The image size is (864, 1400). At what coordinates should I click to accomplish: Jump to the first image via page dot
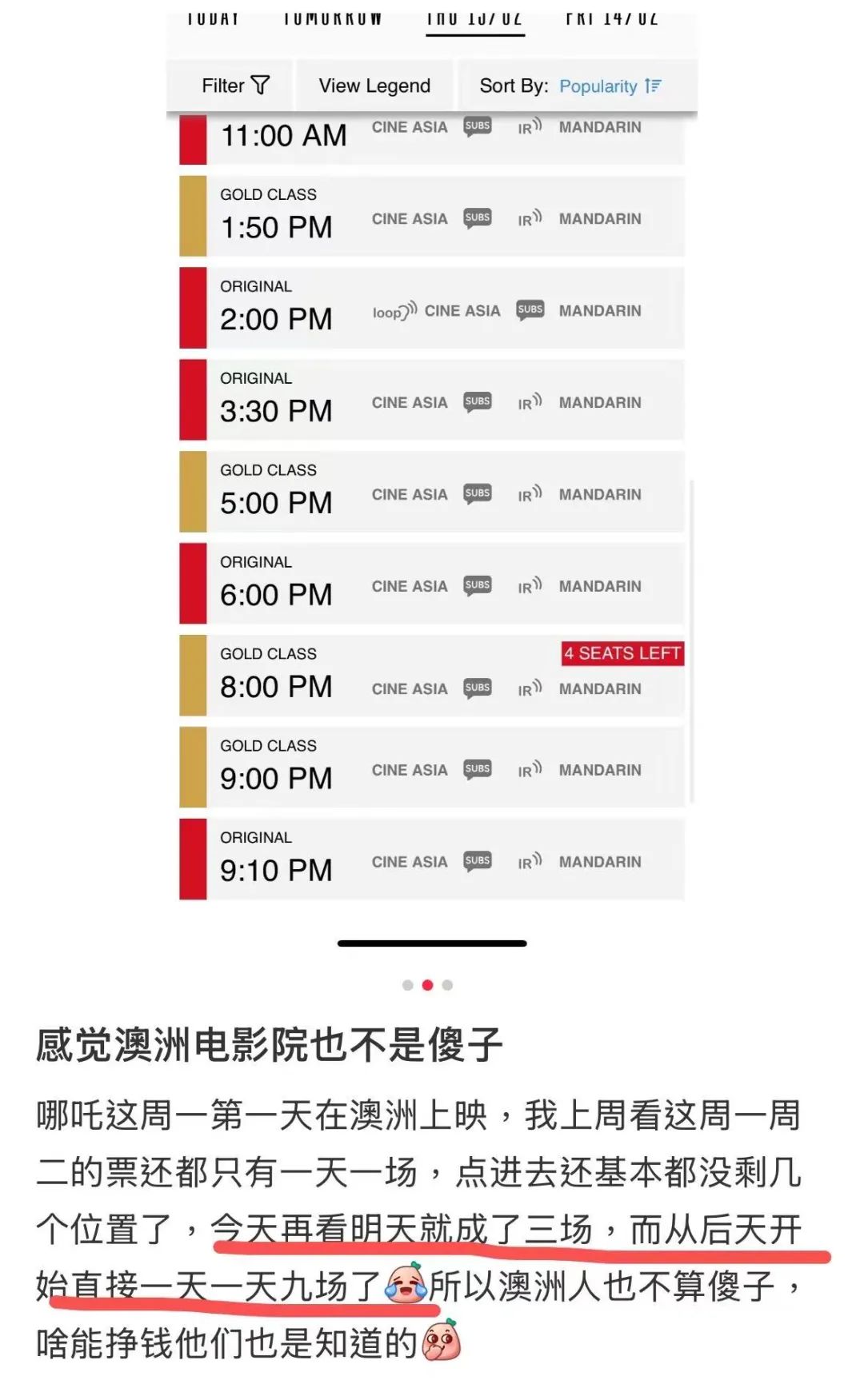(x=408, y=985)
